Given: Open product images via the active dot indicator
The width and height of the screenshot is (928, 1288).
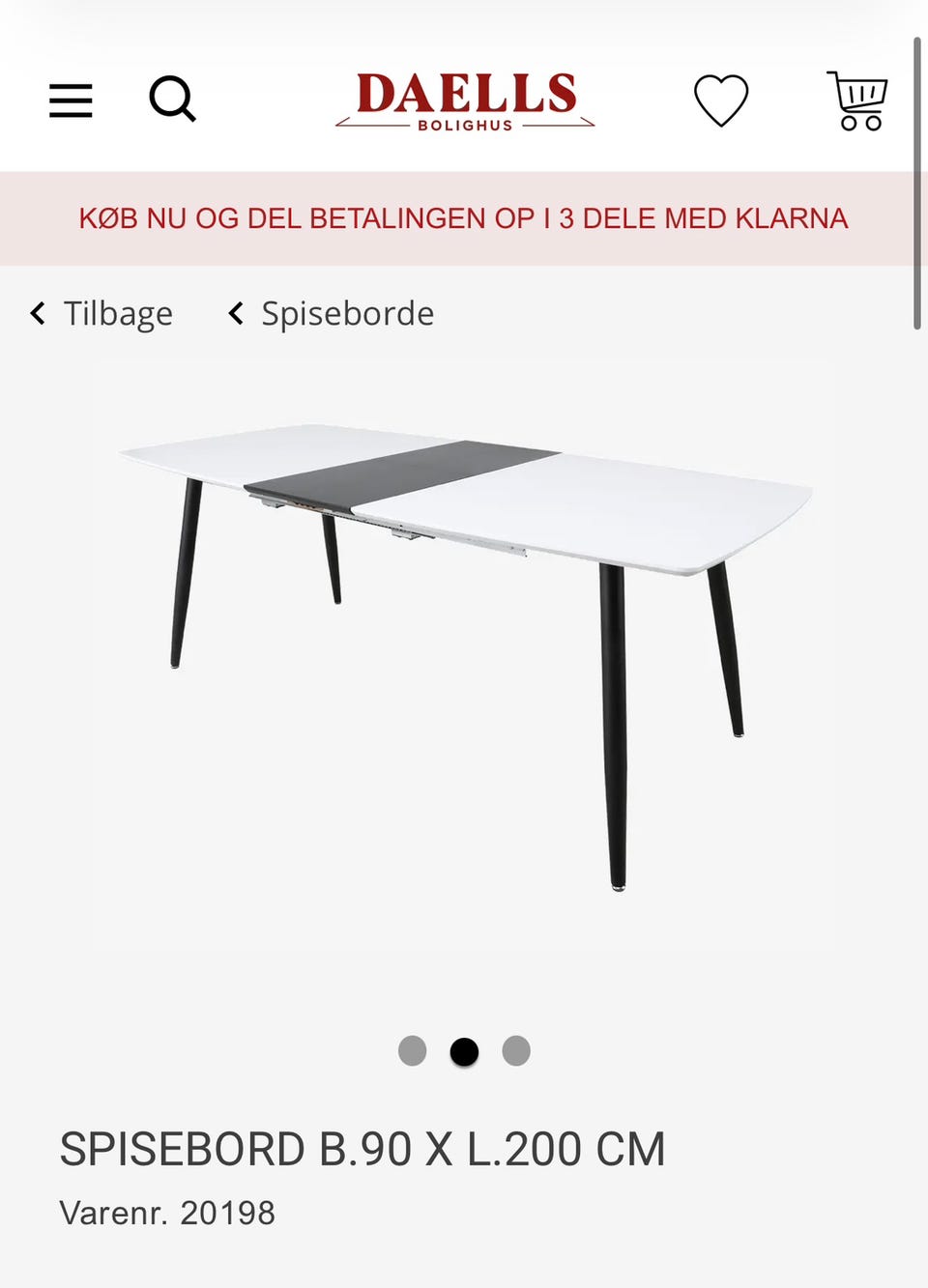Looking at the screenshot, I should click(x=464, y=1052).
